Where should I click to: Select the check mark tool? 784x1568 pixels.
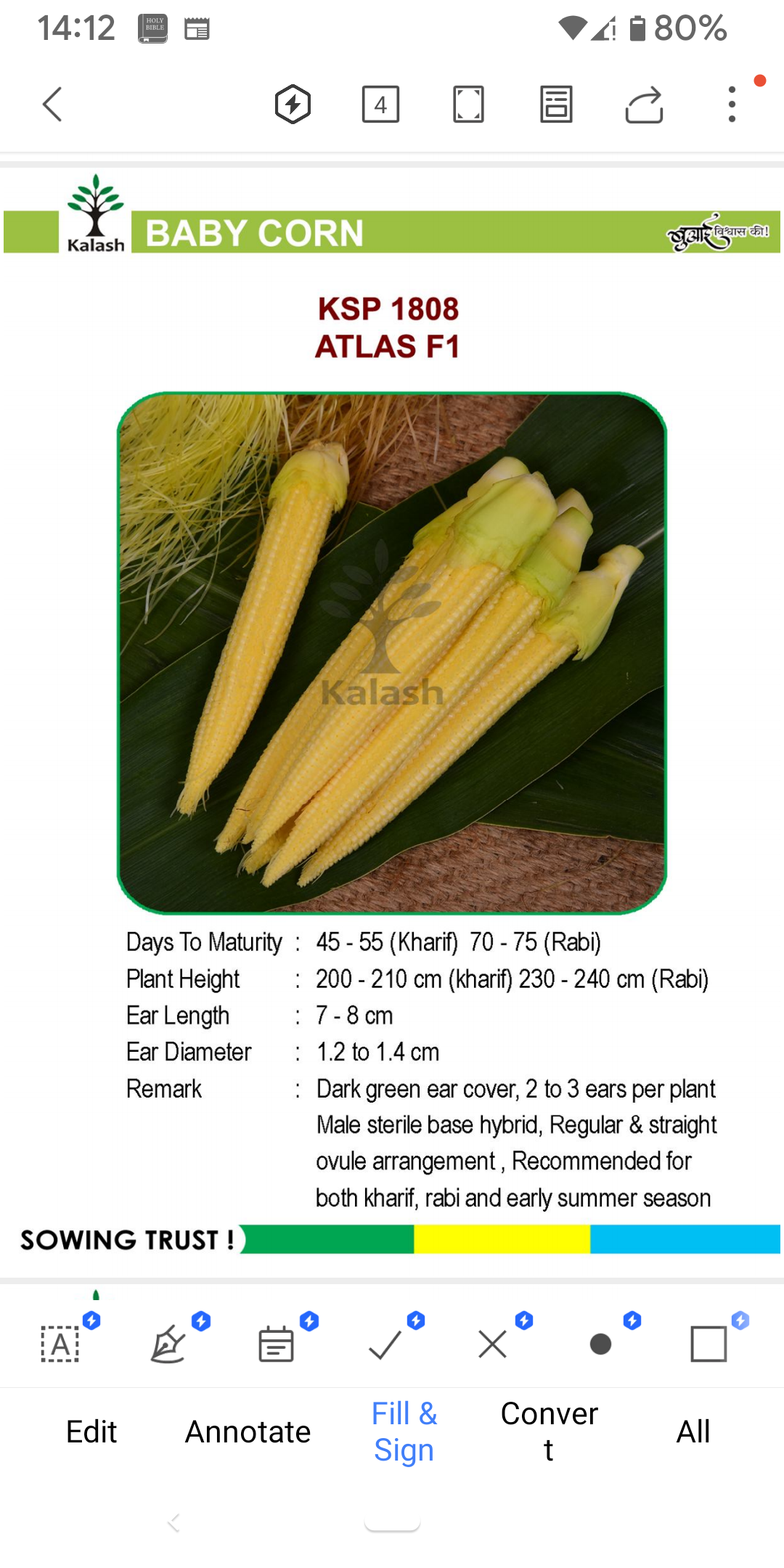pos(385,1344)
